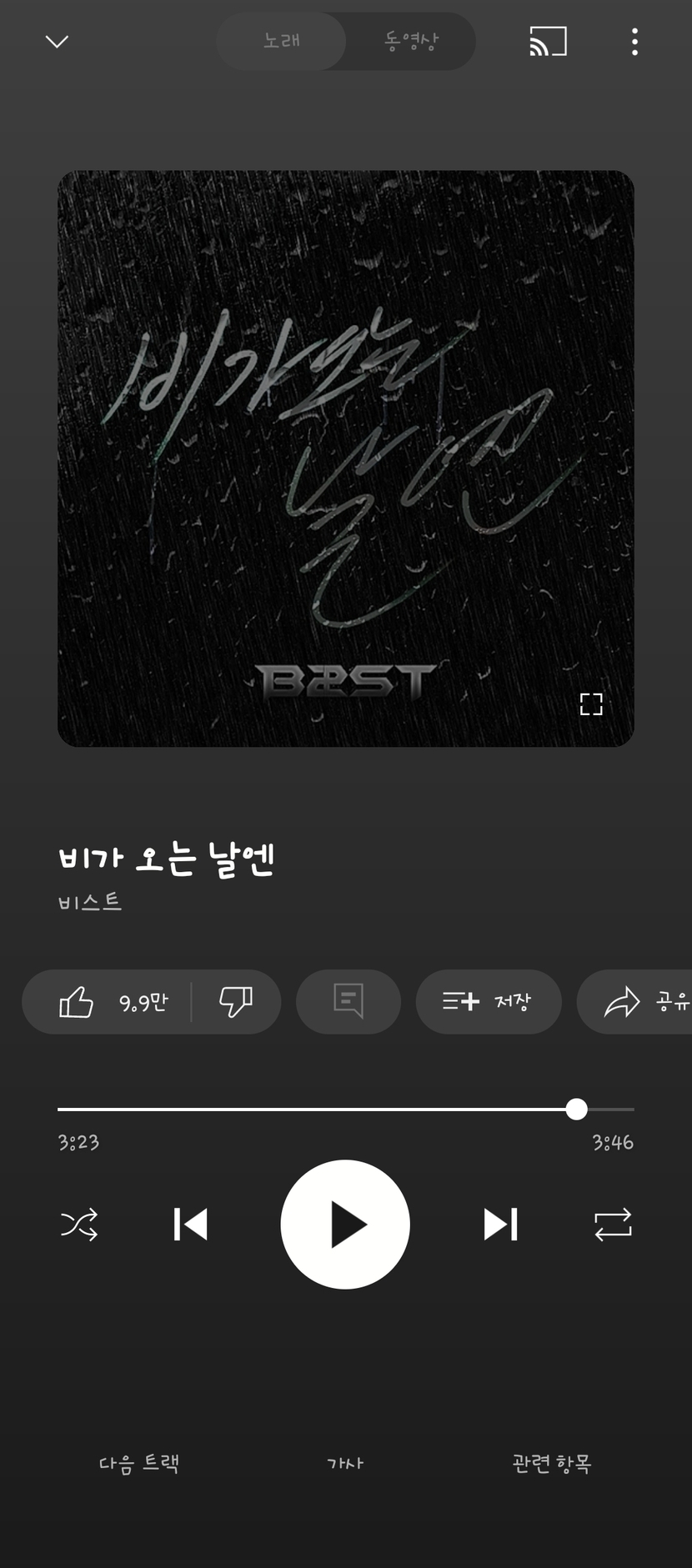Screen dimensions: 692x1568
Task: Collapse the player with the down chevron
Action: coord(57,42)
